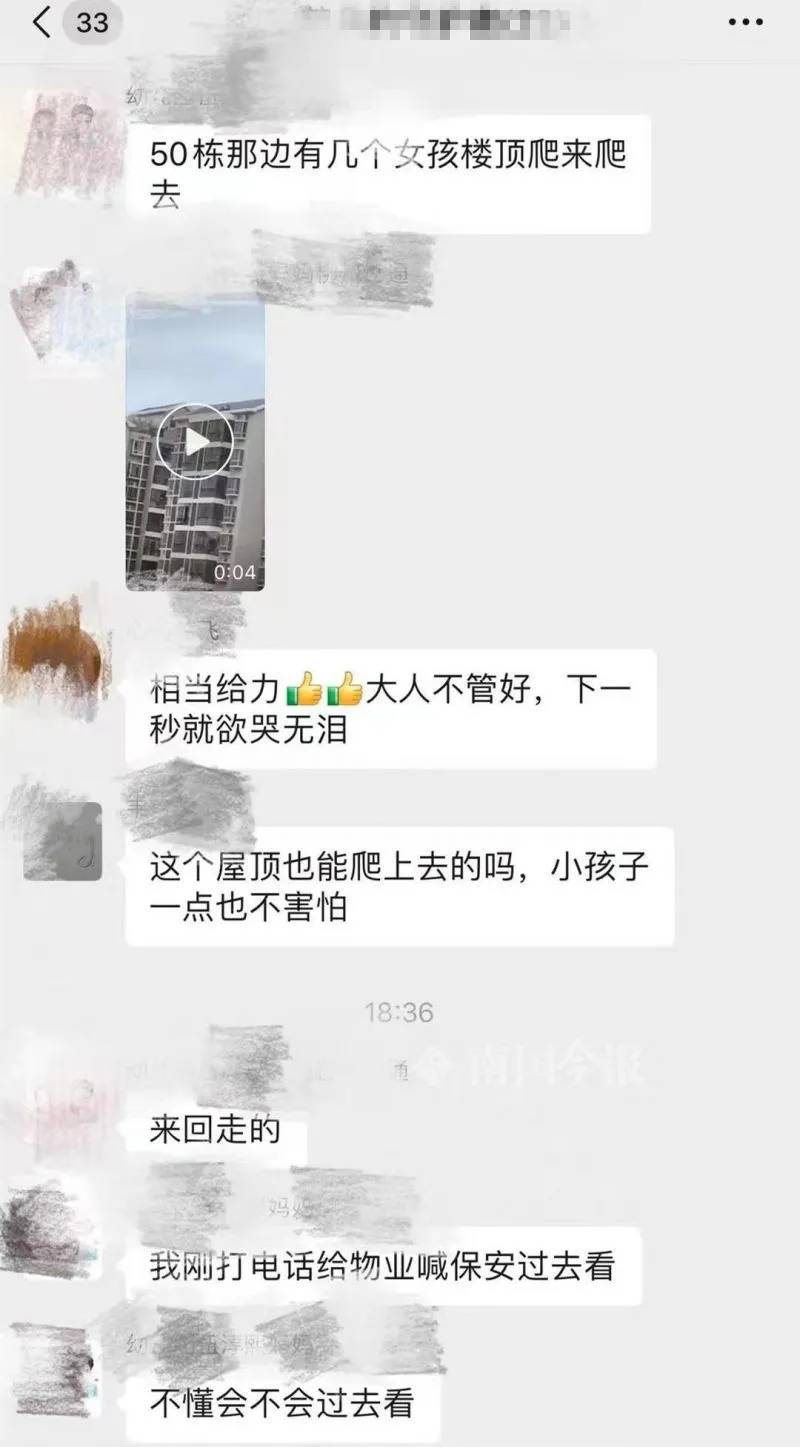This screenshot has width=800, height=1447.
Task: Play the 0:04 building video message
Action: (x=195, y=442)
